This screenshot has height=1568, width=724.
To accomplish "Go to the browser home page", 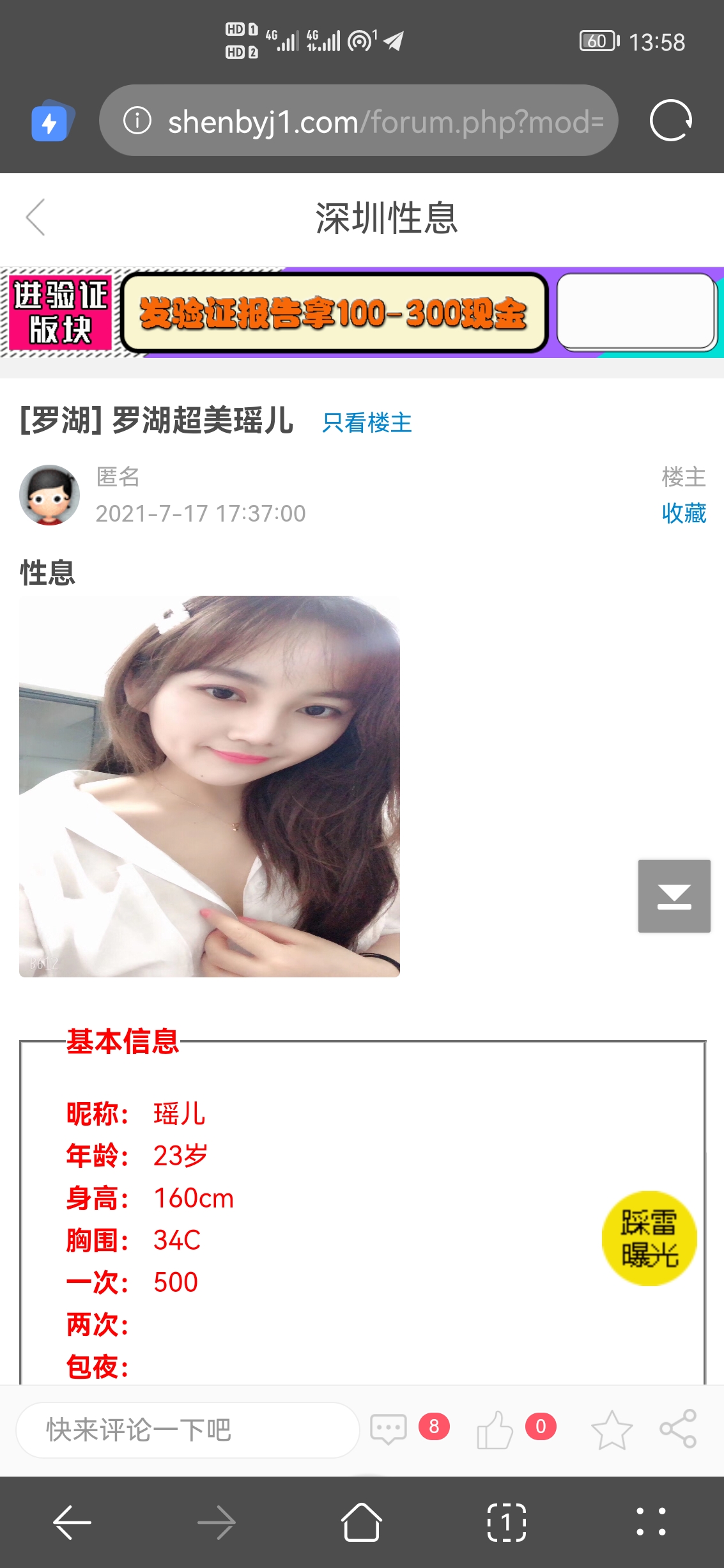I will 362,1522.
